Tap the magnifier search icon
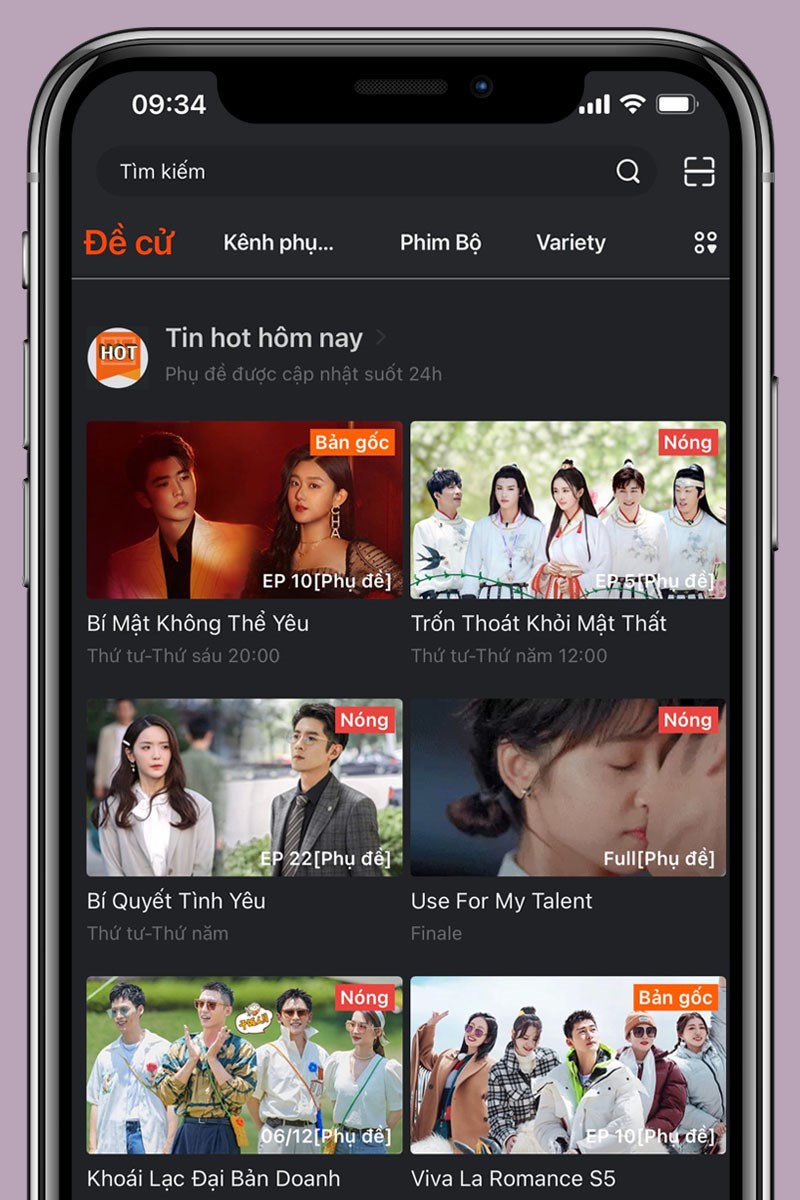Screen dimensions: 800x1200 click(628, 172)
